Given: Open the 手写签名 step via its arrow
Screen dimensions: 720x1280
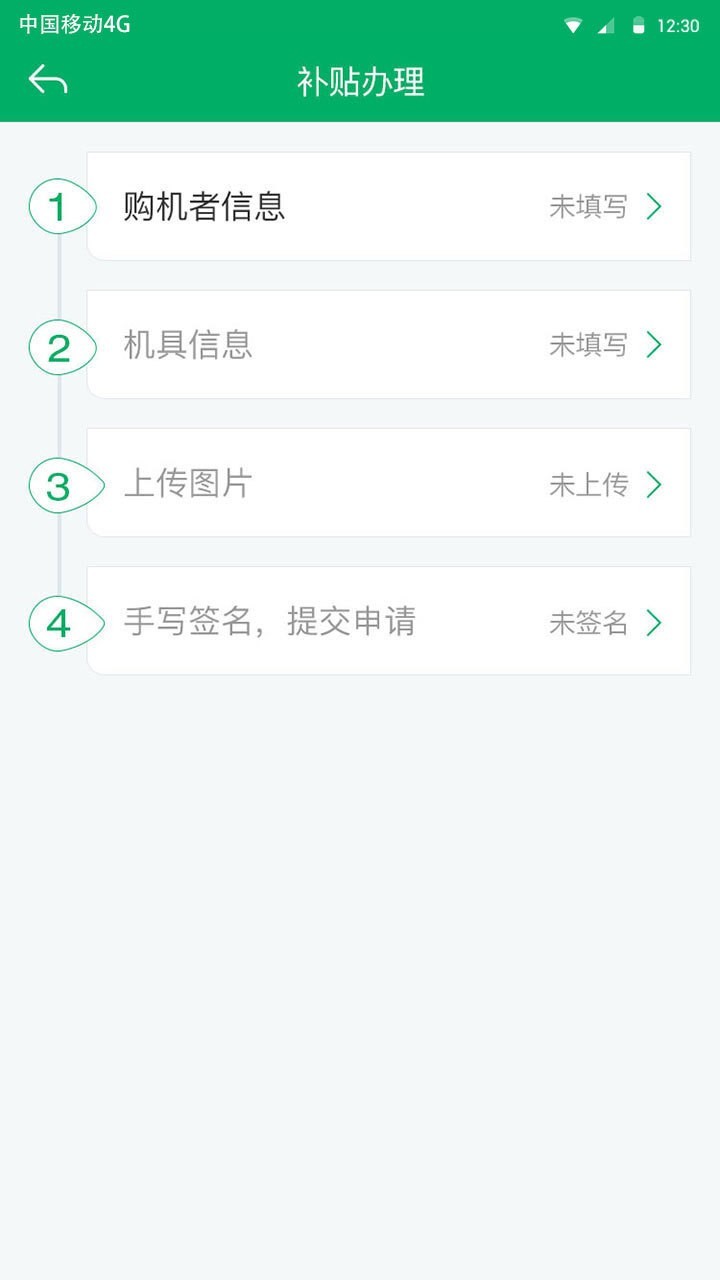Looking at the screenshot, I should [655, 621].
